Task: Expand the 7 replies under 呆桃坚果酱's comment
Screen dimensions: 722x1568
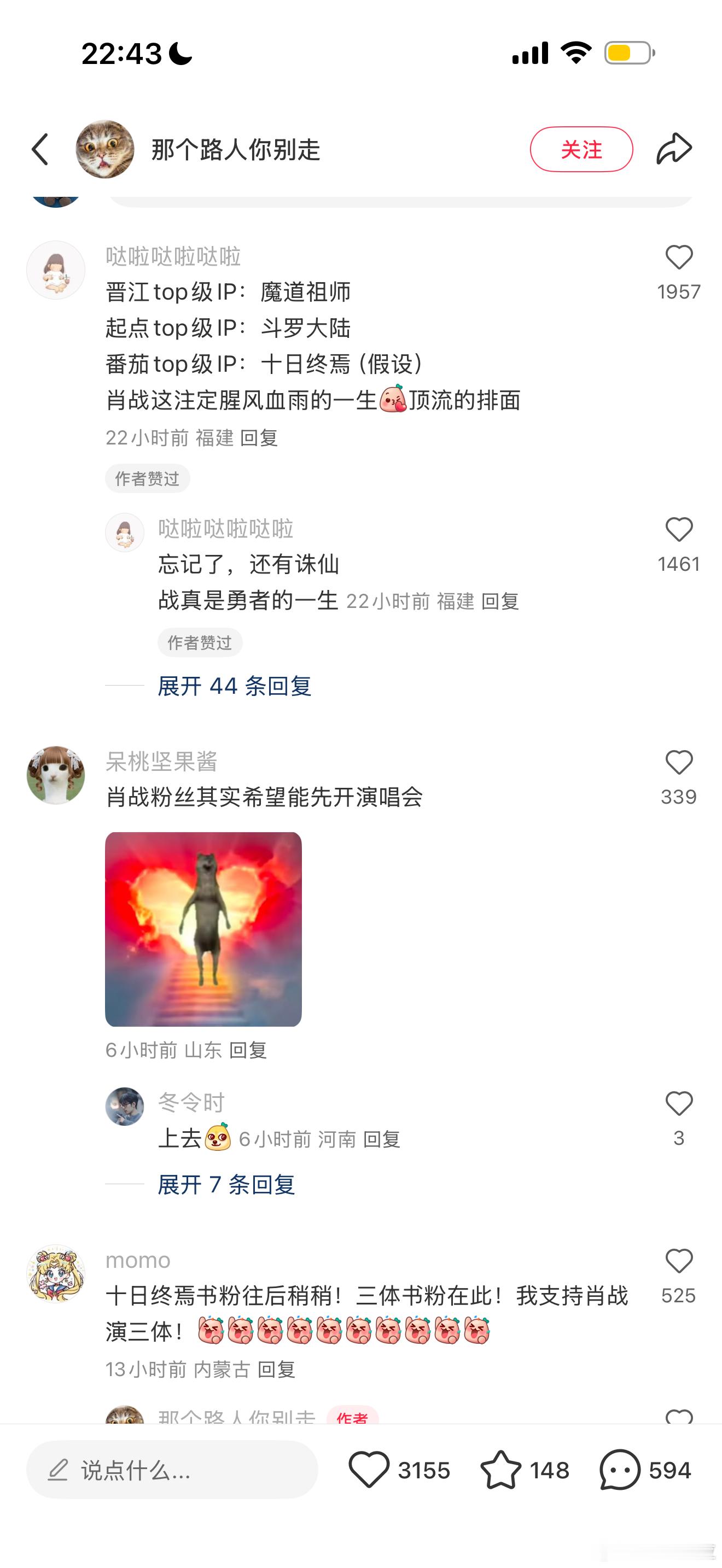Action: tap(225, 1186)
